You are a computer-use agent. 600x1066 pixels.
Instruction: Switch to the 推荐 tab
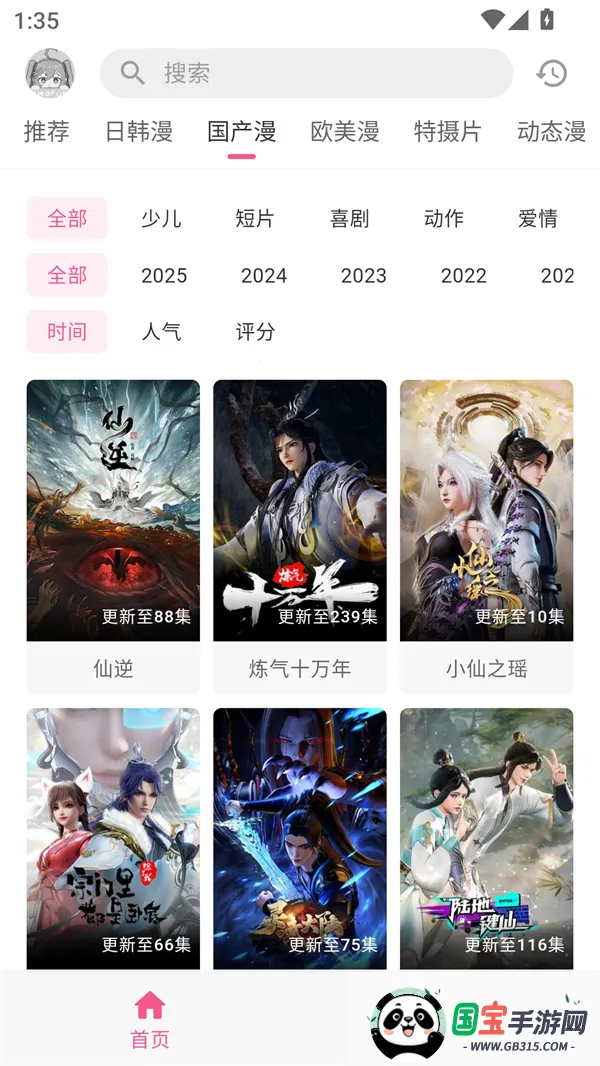pos(47,131)
